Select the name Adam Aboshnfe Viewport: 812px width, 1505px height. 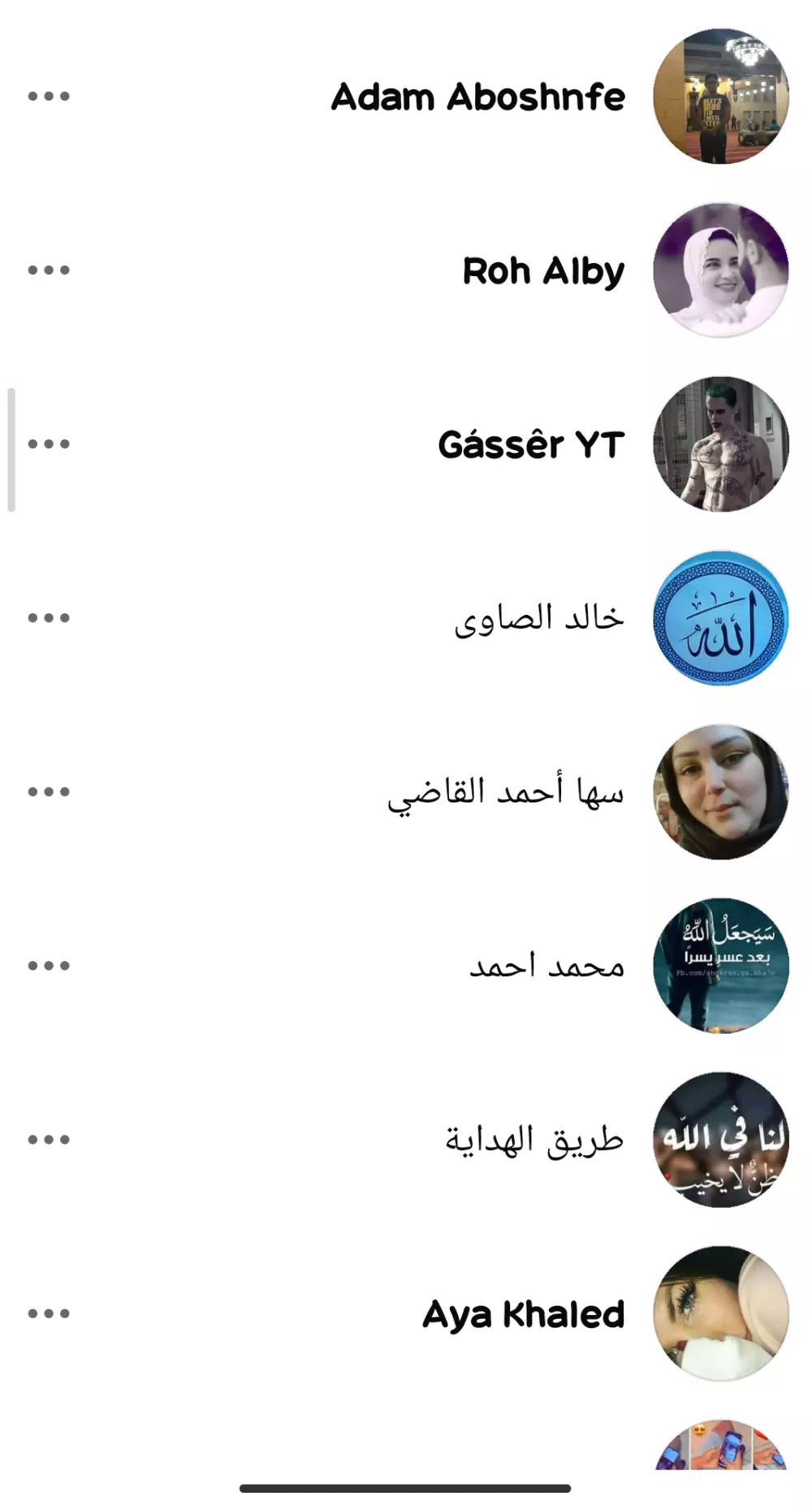477,96
